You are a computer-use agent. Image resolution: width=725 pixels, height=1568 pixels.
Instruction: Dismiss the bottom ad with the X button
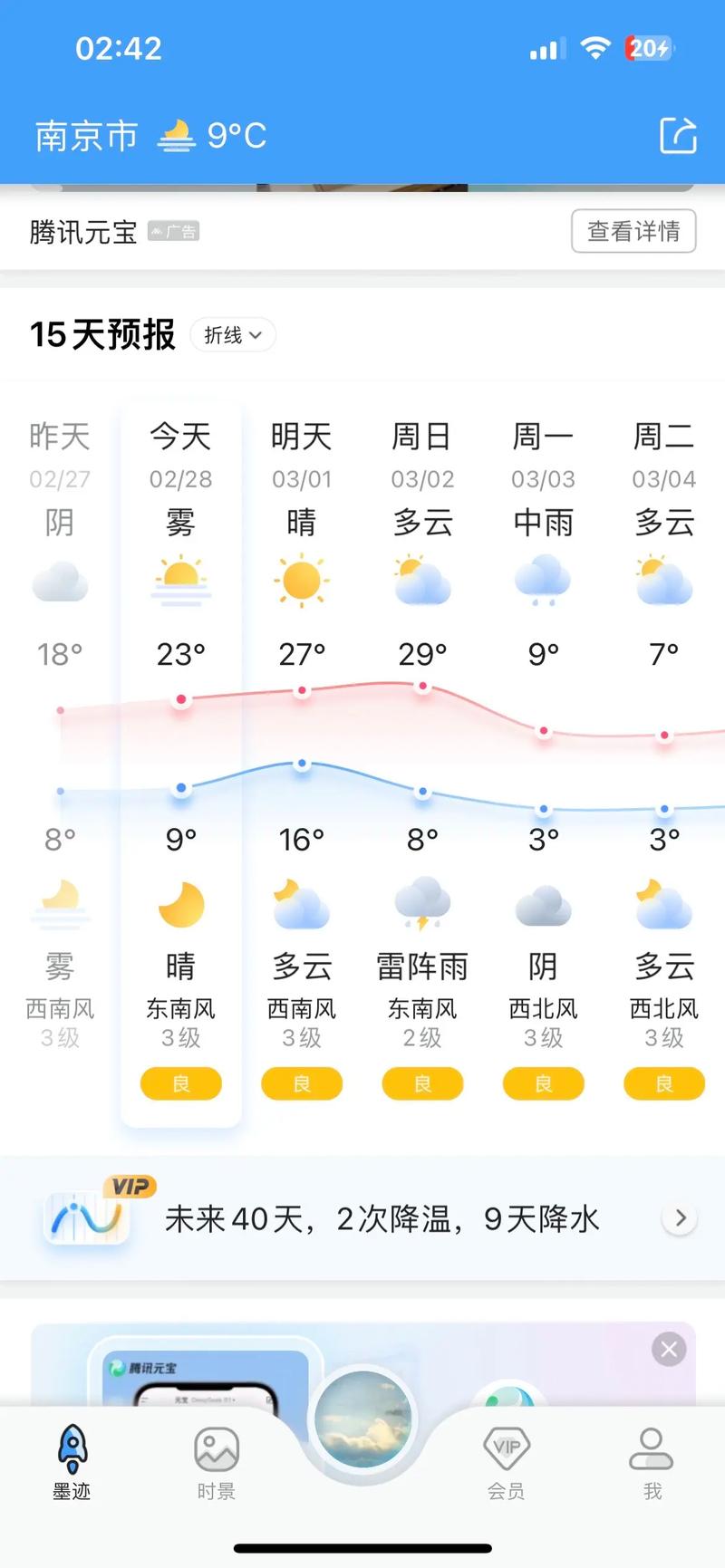[x=669, y=1349]
